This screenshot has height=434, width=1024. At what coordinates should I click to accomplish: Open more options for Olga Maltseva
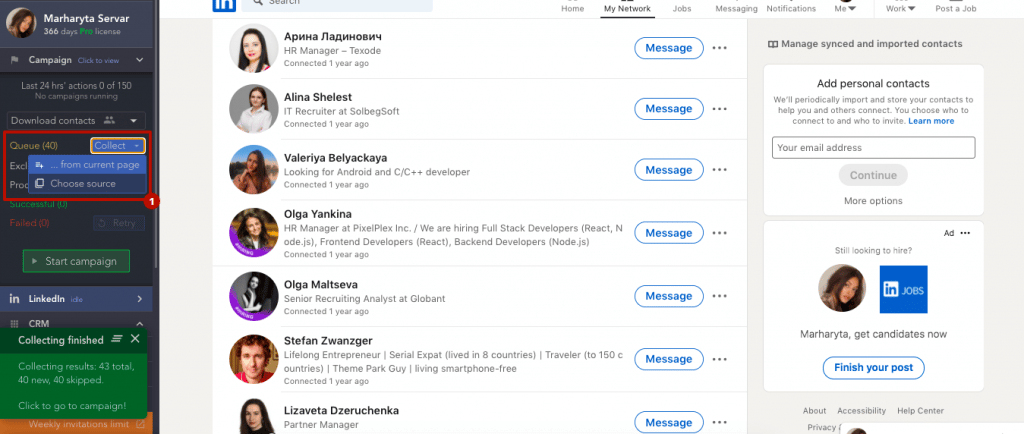tap(720, 296)
